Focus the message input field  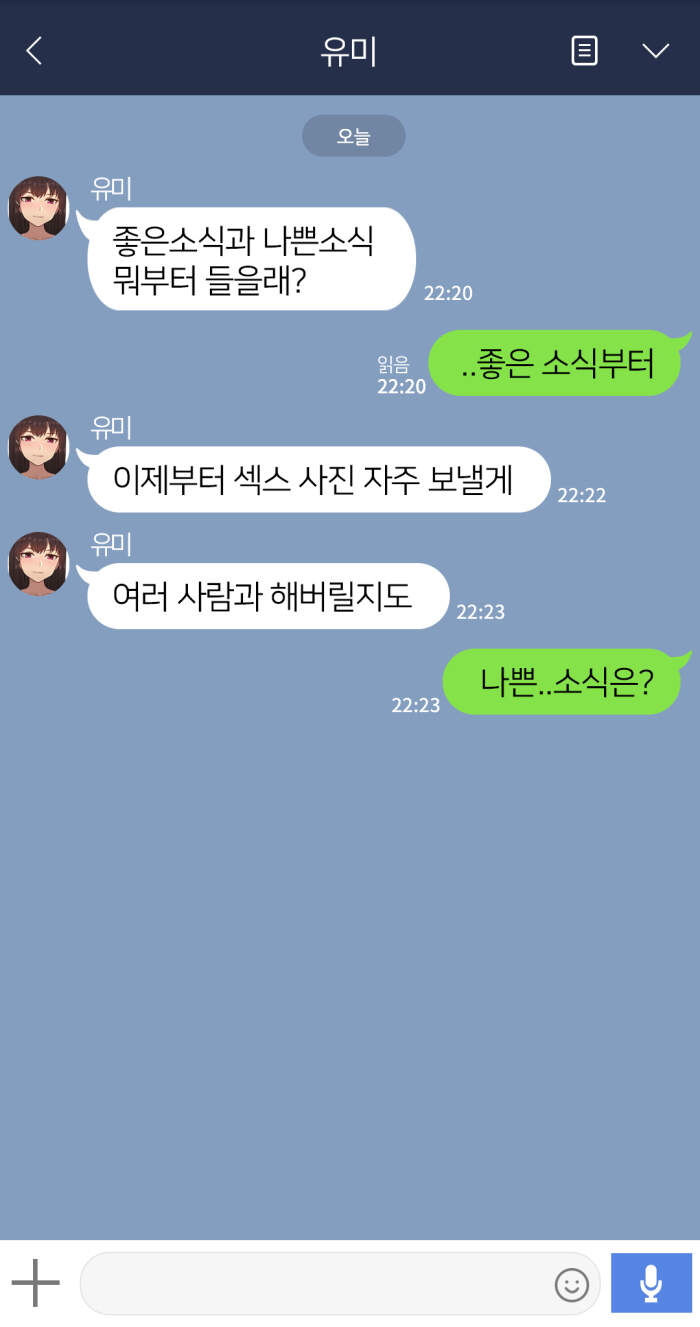click(x=315, y=1283)
